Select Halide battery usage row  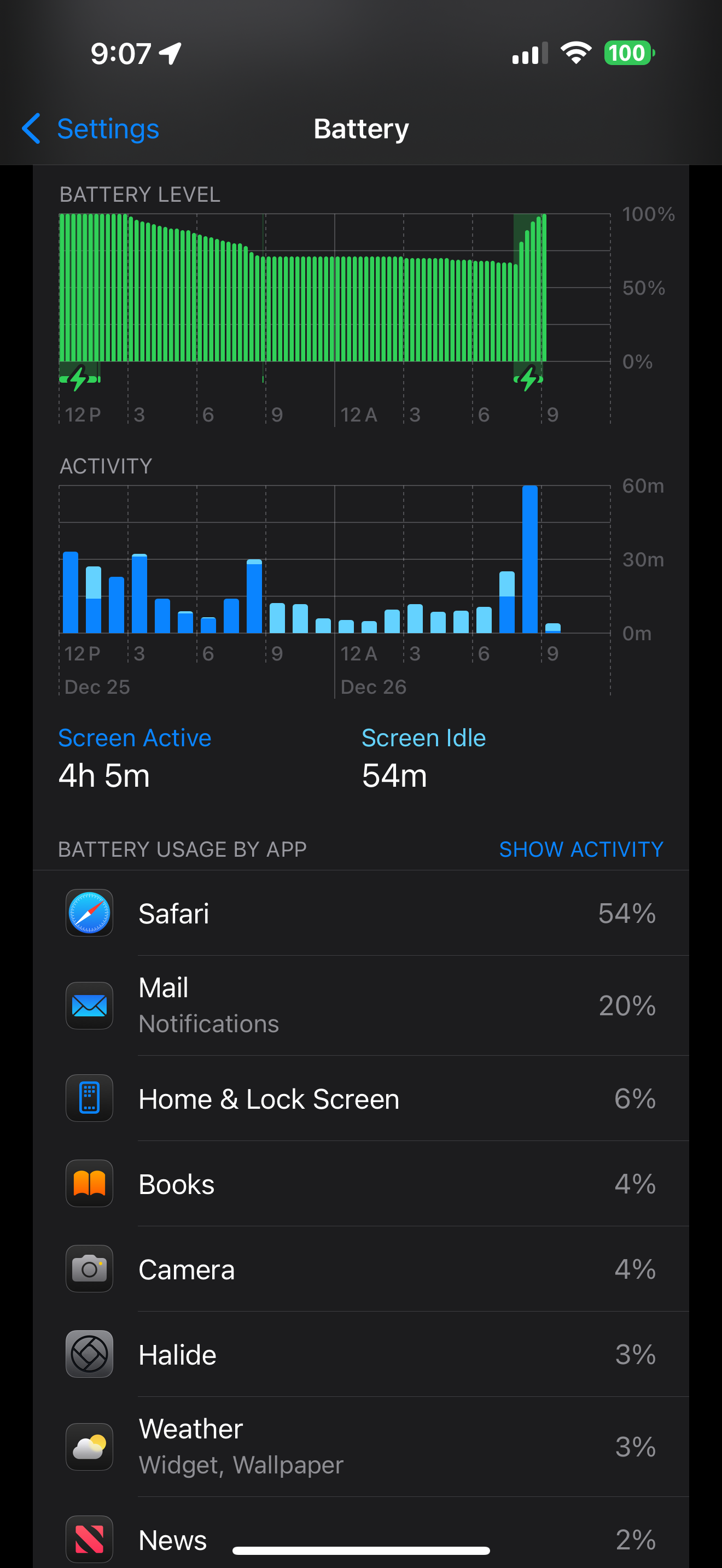(360, 1354)
